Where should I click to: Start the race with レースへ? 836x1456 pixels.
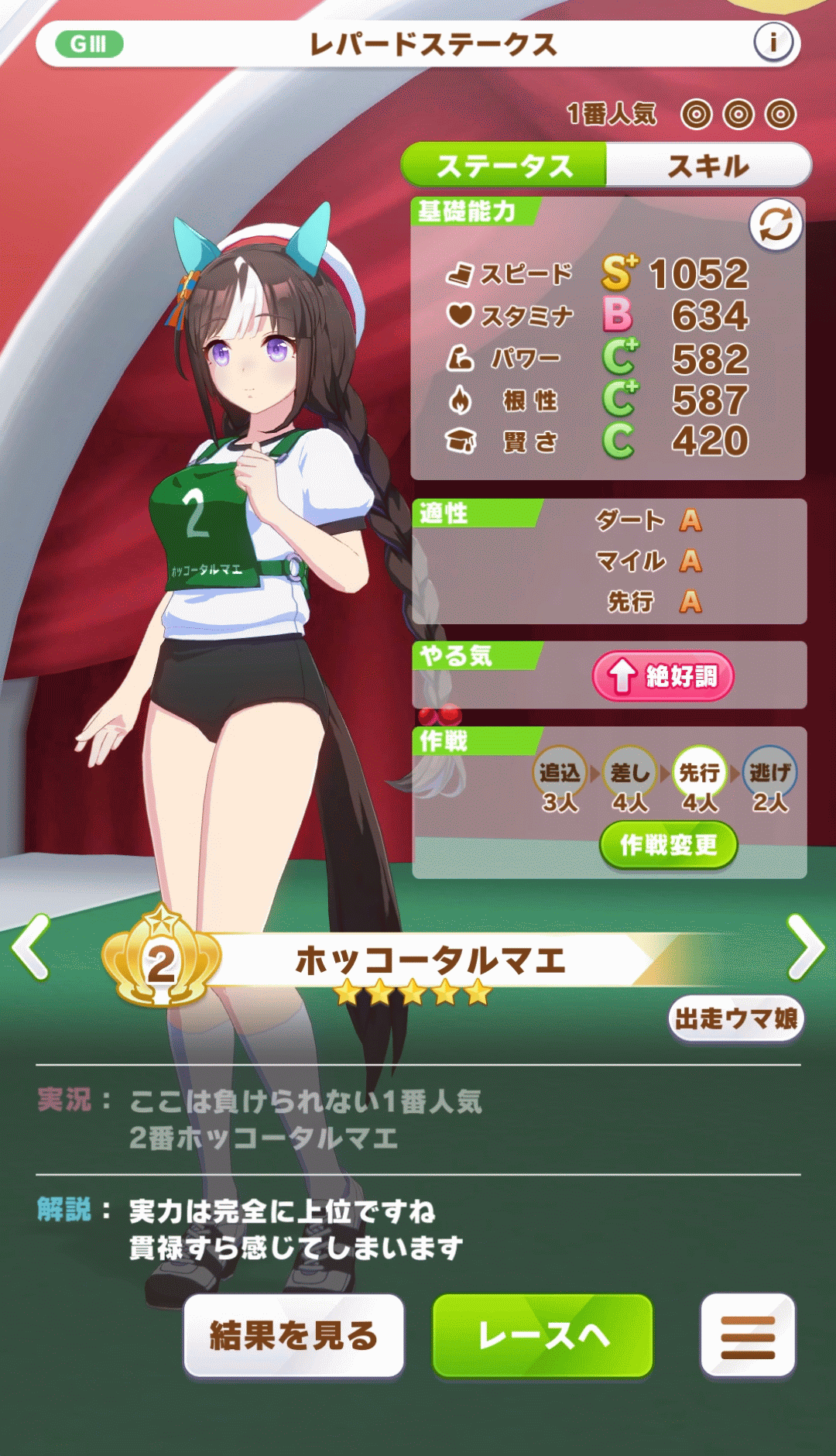[x=543, y=1335]
